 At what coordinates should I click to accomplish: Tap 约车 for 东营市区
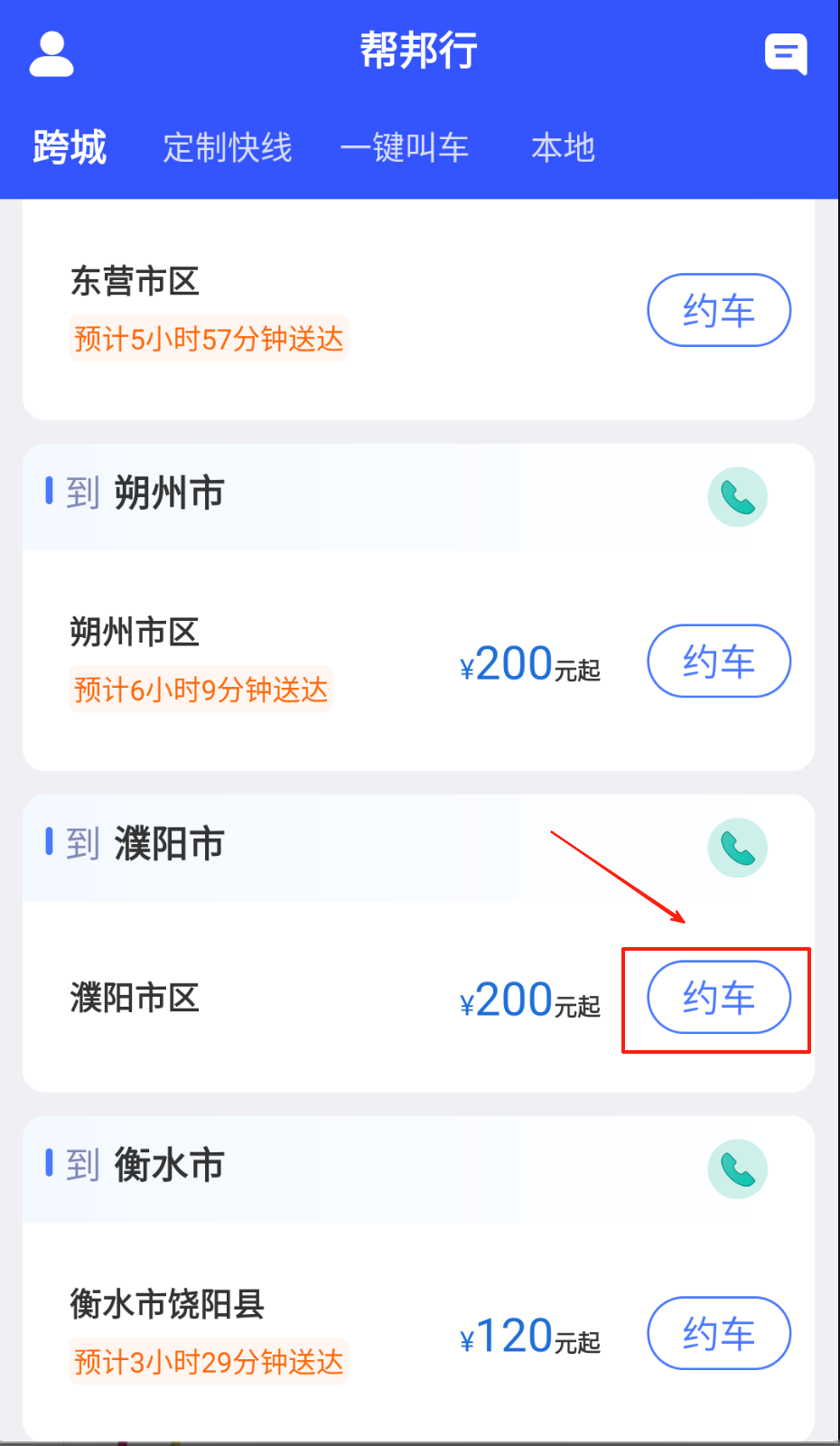tap(719, 310)
